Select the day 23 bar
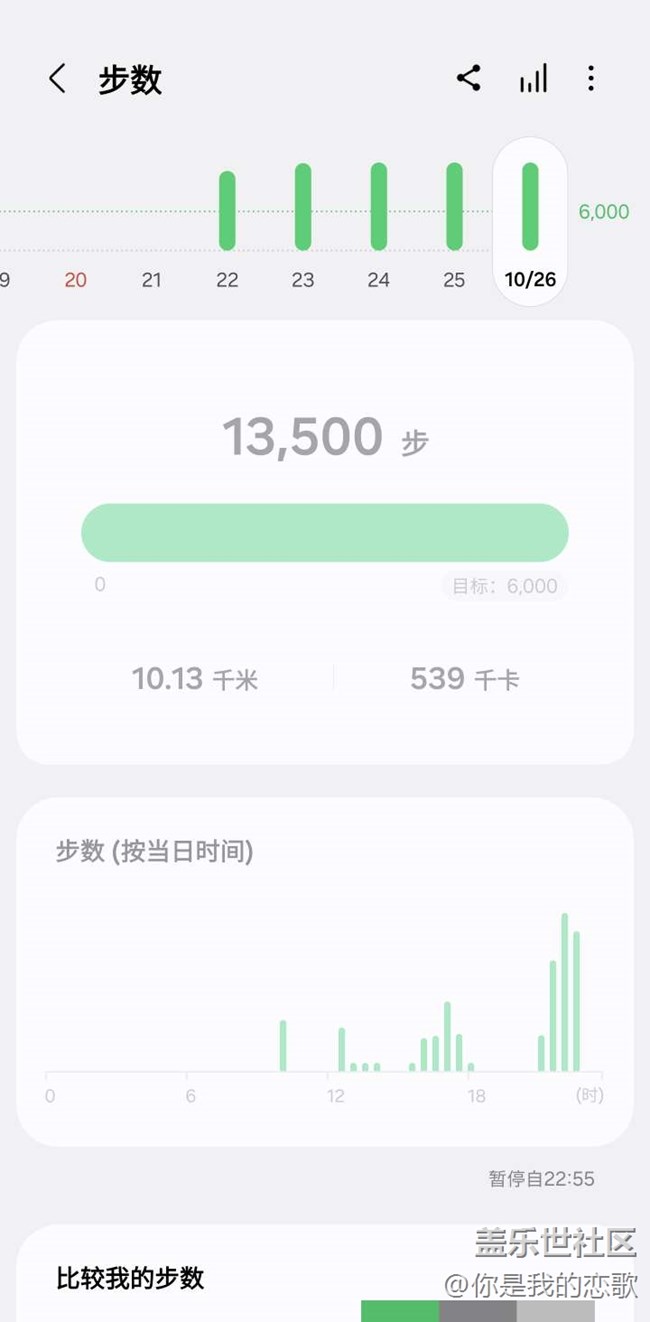 point(303,208)
